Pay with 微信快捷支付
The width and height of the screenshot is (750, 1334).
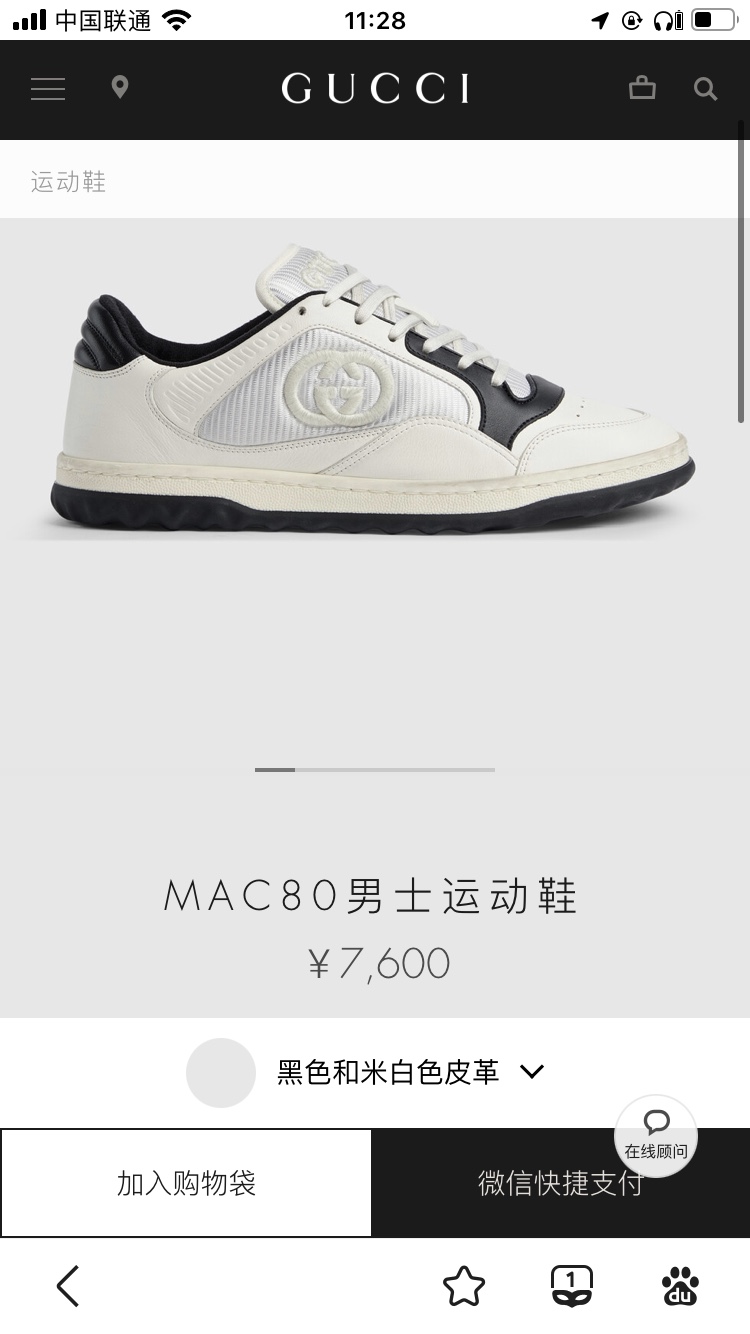[560, 1184]
